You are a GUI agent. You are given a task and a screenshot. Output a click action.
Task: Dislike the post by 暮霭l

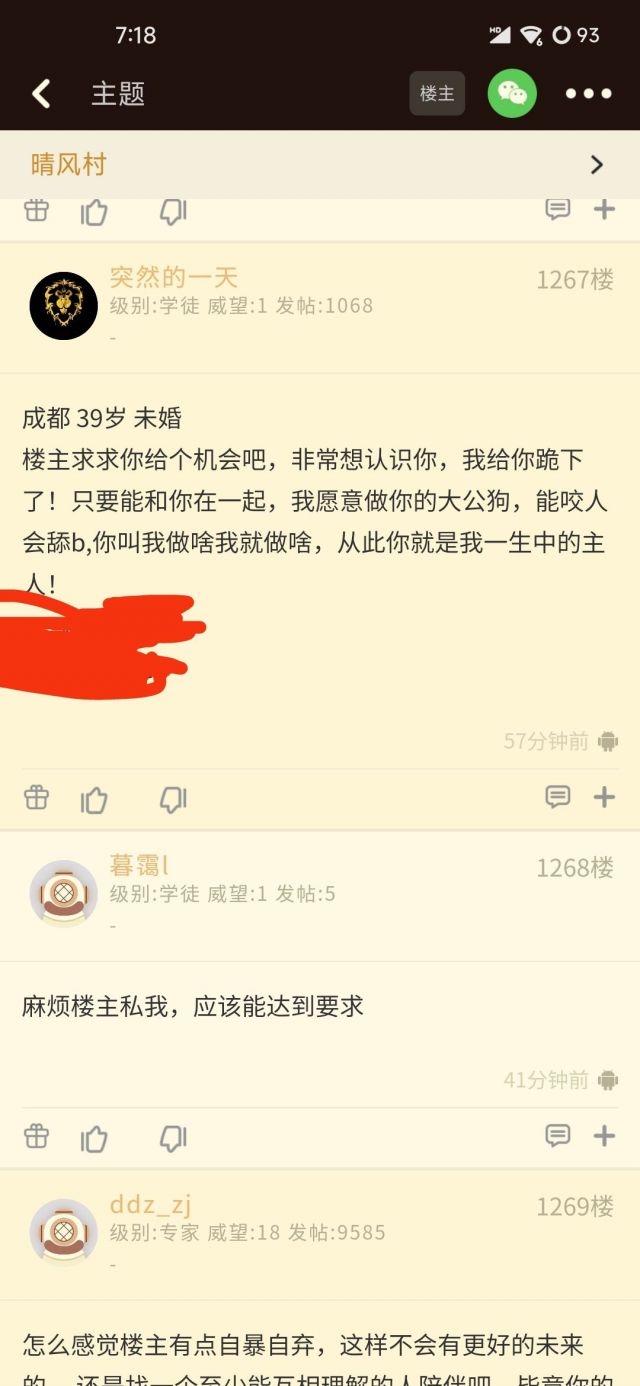click(x=173, y=1138)
